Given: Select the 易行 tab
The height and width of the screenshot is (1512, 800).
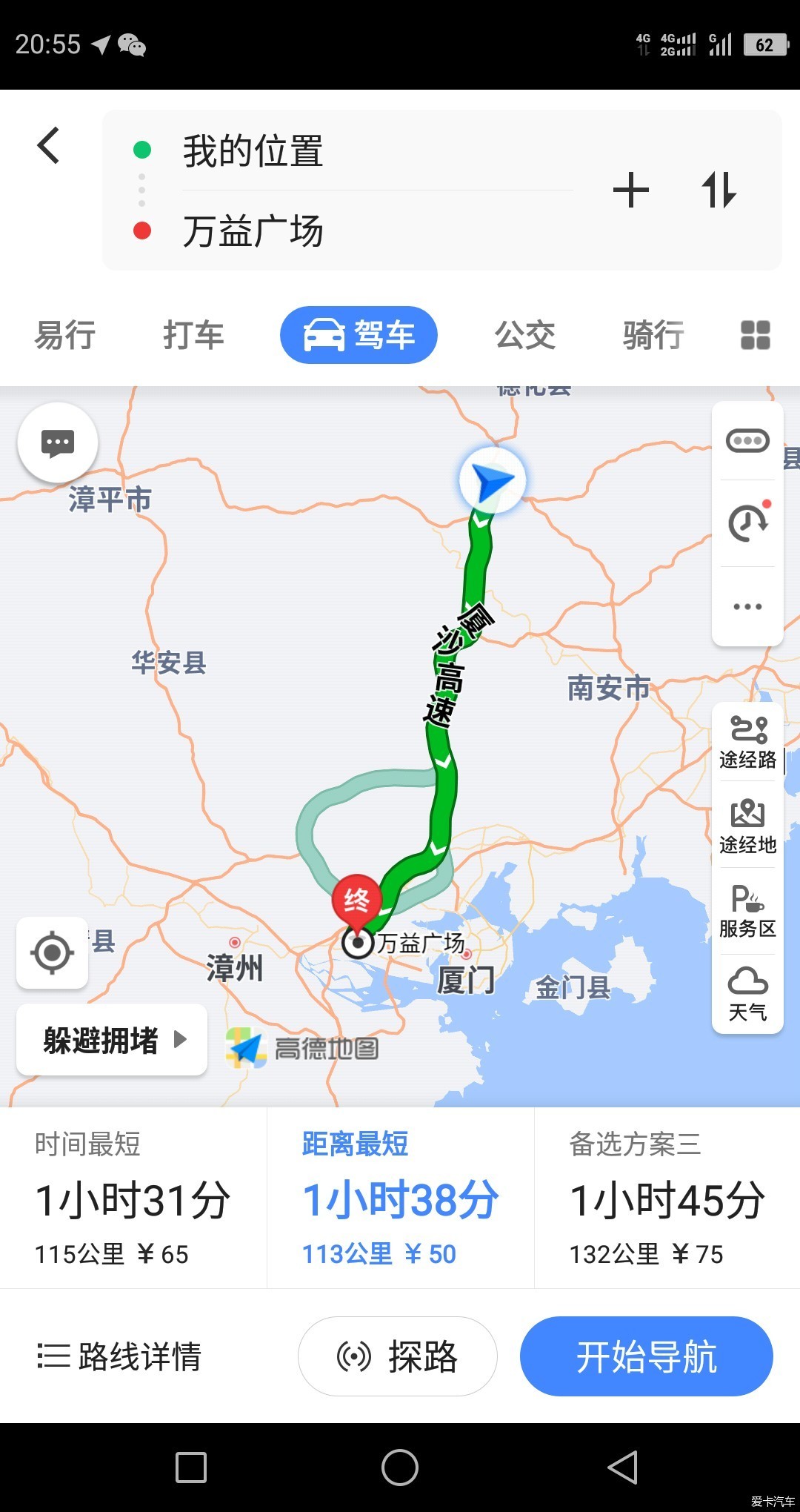Looking at the screenshot, I should click(65, 335).
